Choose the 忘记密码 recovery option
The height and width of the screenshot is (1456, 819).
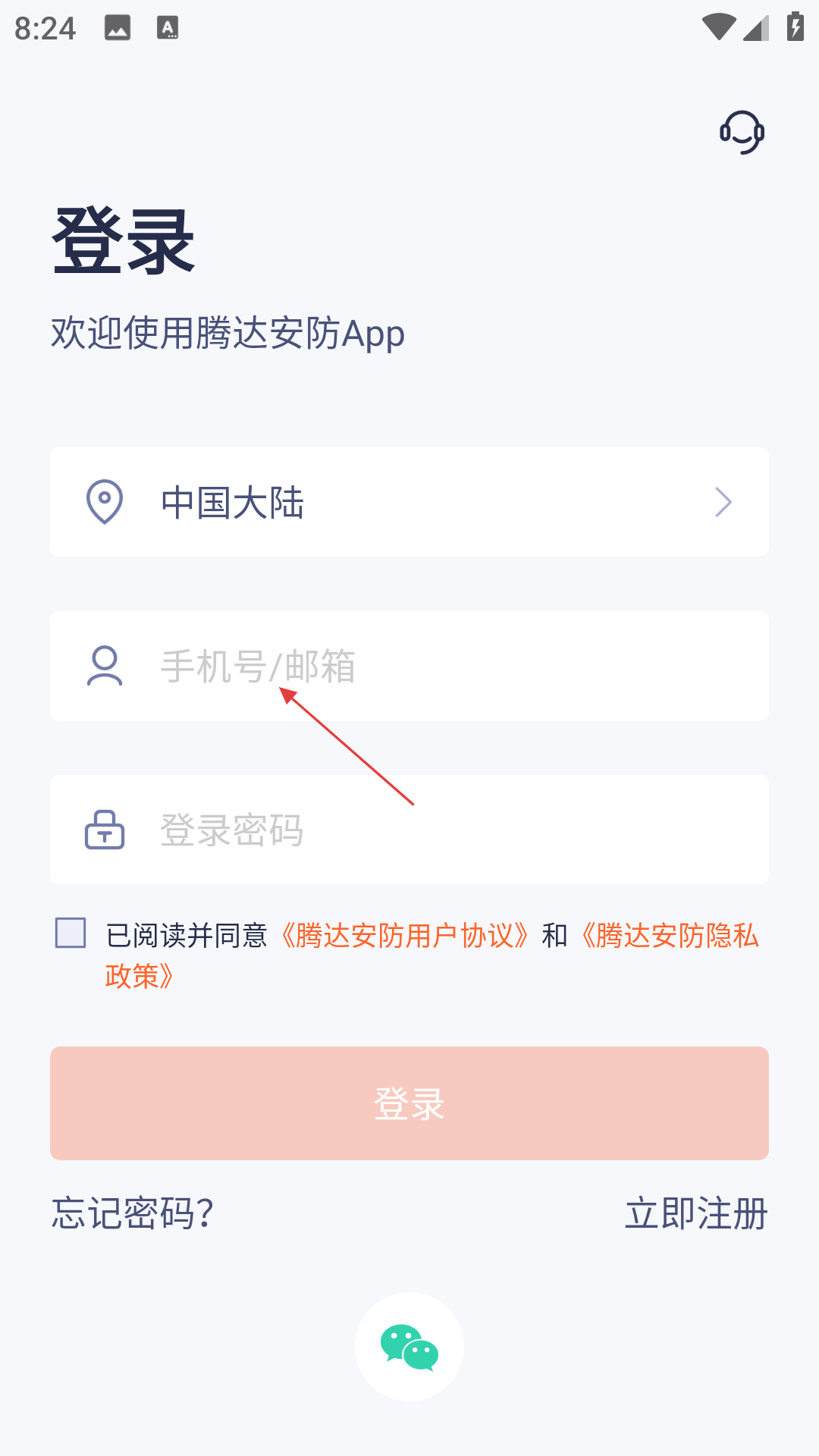point(132,1212)
